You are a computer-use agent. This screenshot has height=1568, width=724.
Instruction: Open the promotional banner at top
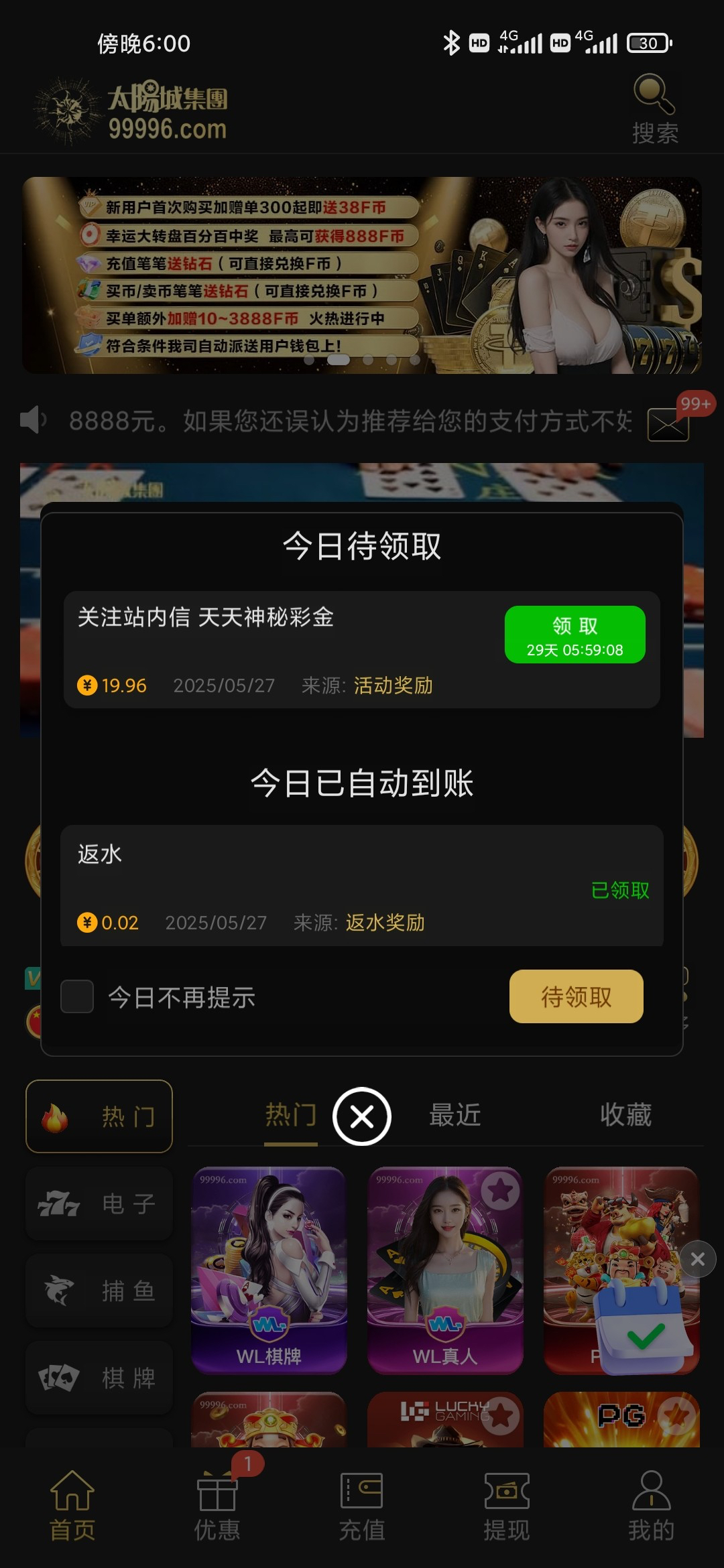pyautogui.click(x=362, y=275)
